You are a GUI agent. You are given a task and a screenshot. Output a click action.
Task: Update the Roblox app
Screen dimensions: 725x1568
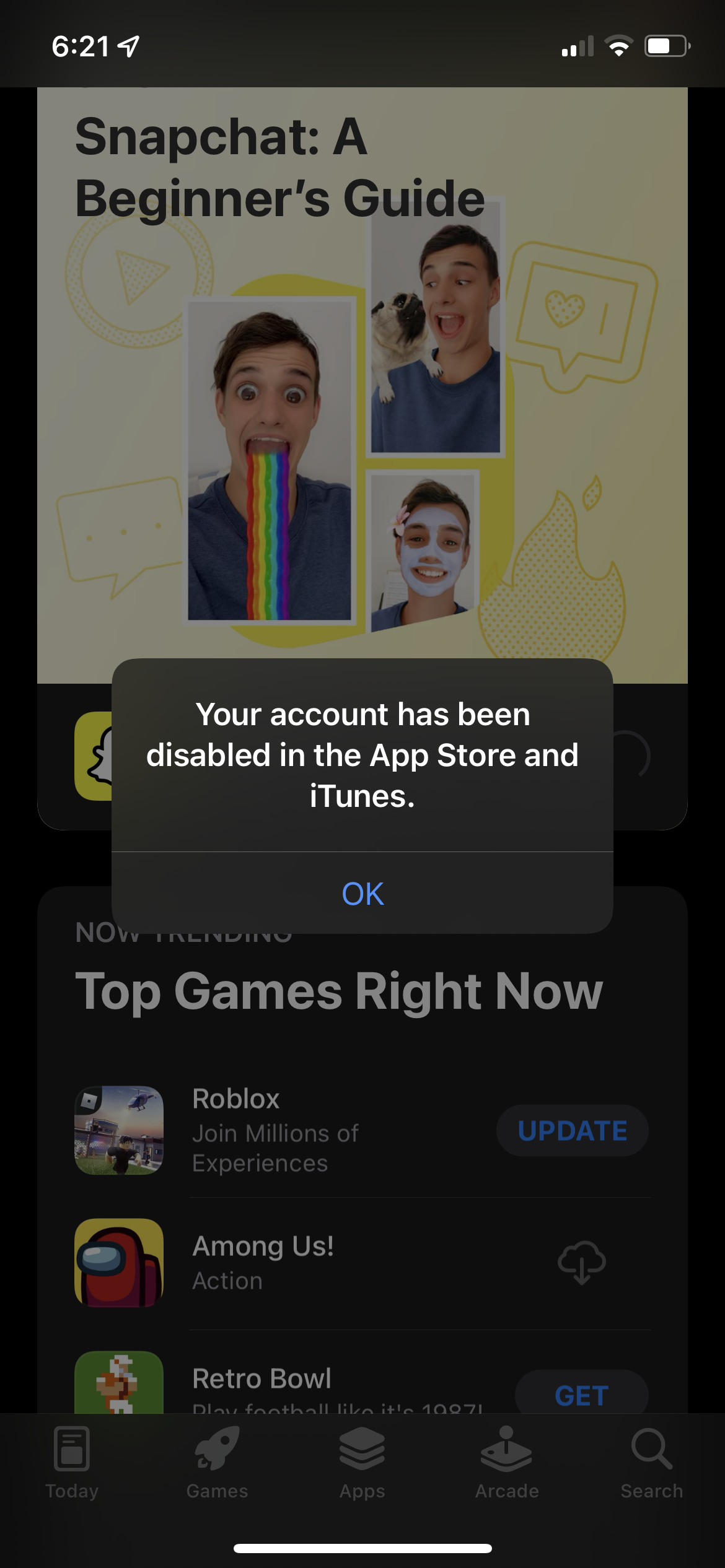click(572, 1130)
